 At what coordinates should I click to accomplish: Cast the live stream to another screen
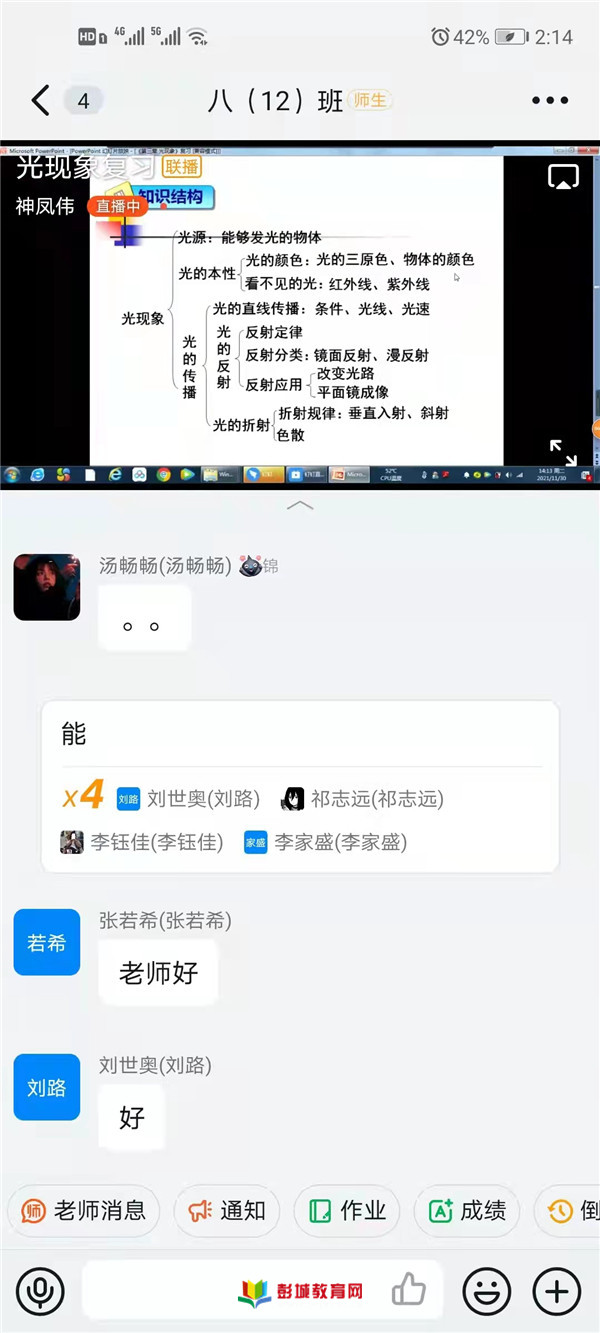[x=564, y=178]
